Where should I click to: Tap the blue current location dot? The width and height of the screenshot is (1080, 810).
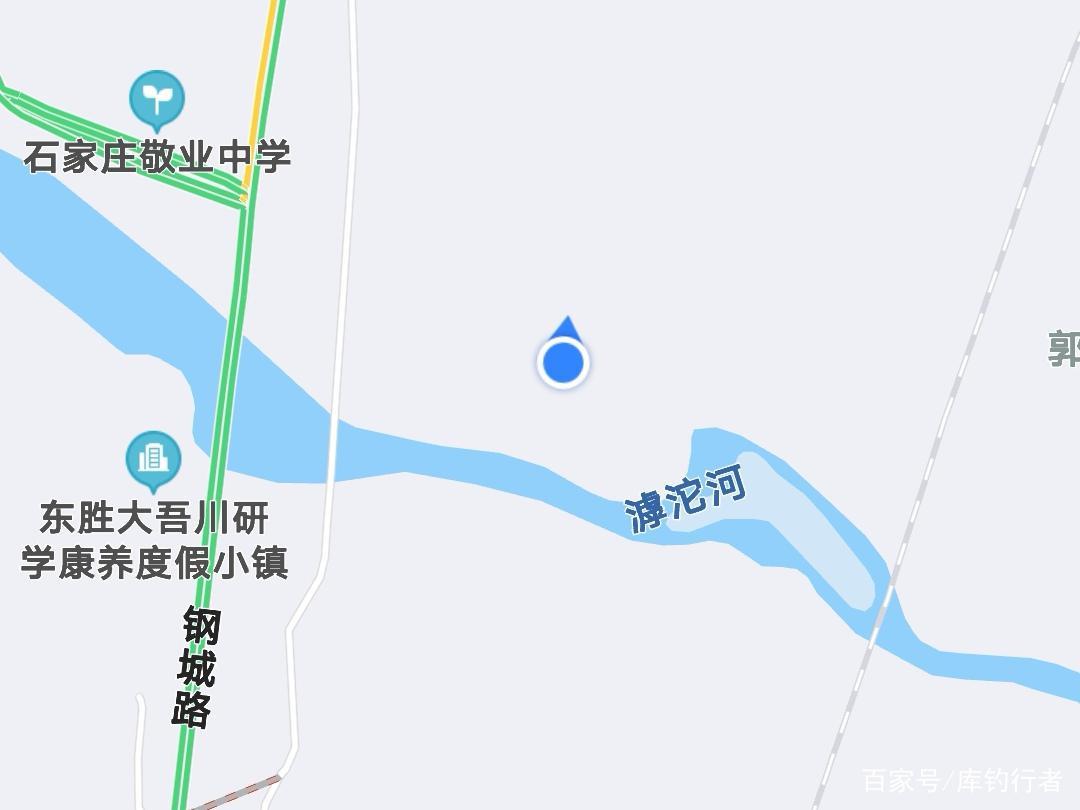click(563, 362)
